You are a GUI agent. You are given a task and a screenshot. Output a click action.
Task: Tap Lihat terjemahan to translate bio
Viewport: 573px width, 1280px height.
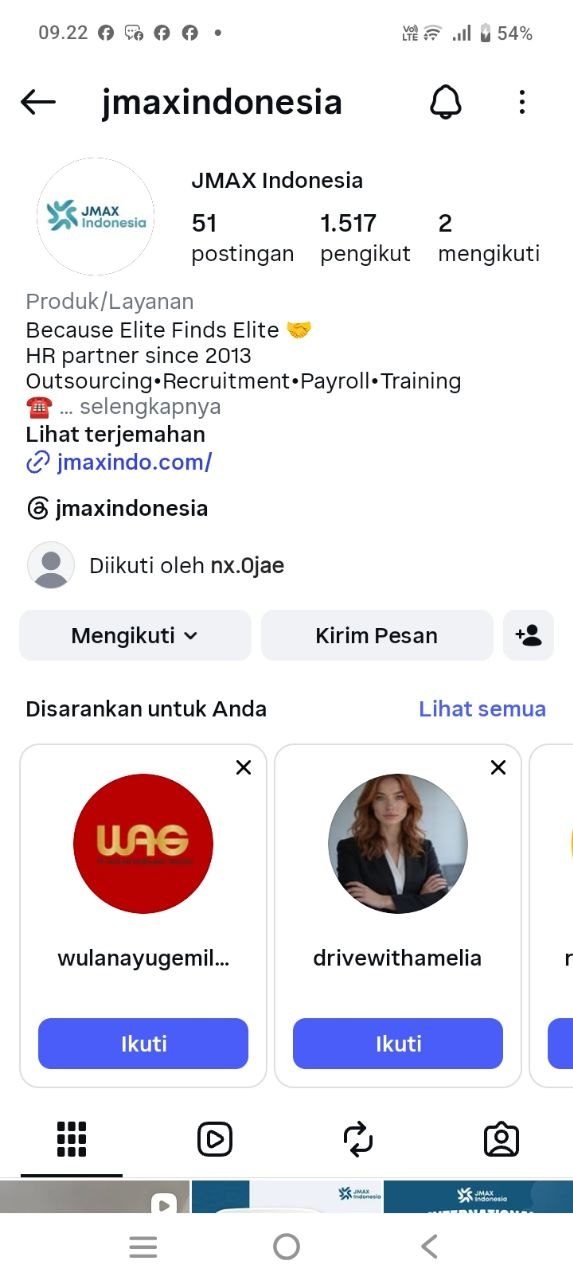(x=116, y=435)
